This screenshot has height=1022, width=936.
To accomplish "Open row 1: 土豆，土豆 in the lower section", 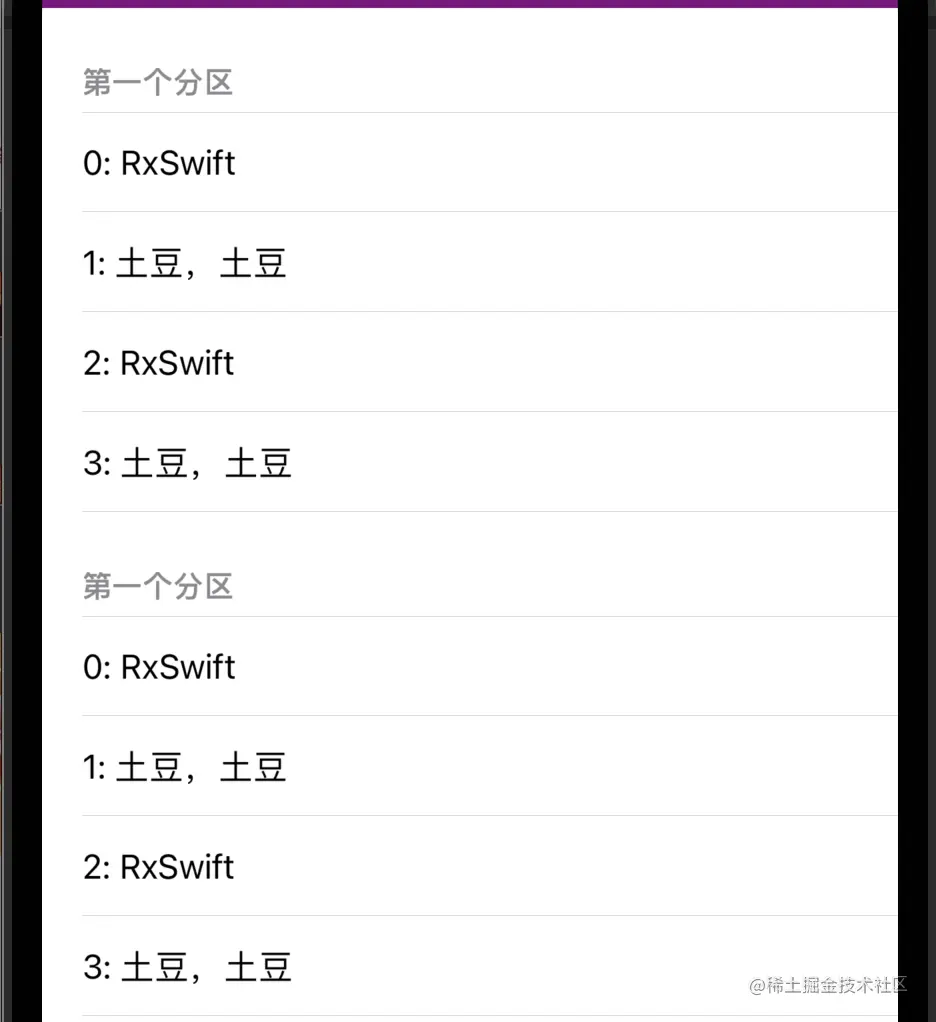I will pos(185,767).
